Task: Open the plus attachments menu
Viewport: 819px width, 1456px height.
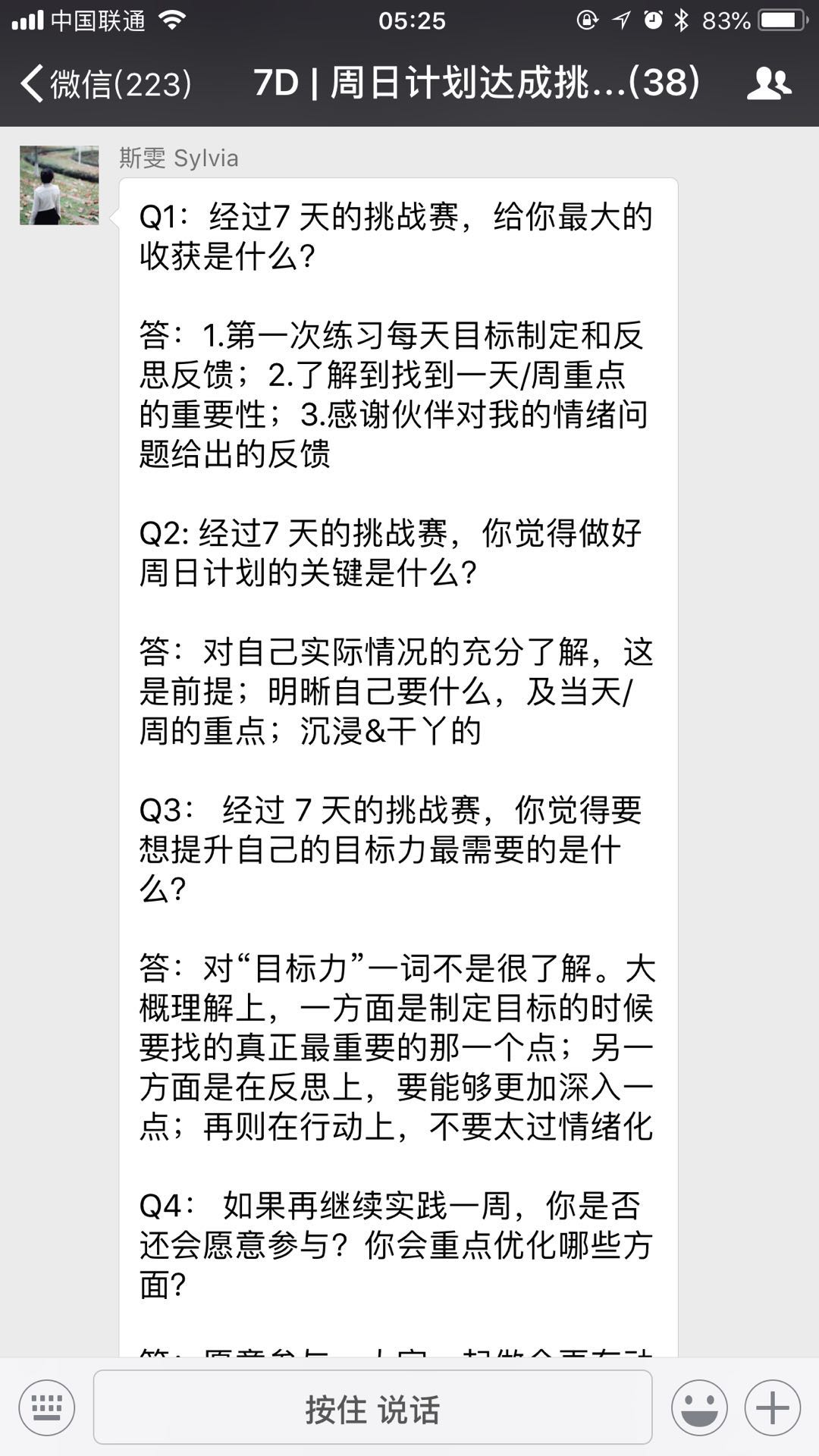Action: [x=772, y=1408]
